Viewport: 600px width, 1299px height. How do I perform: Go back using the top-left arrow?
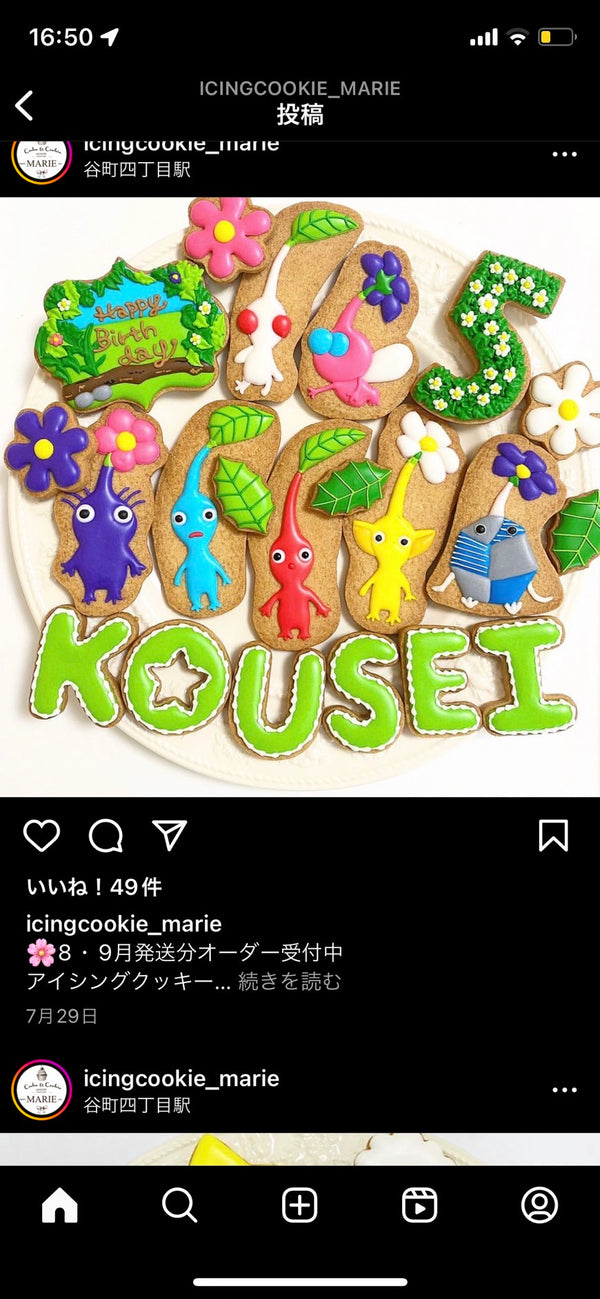point(25,105)
